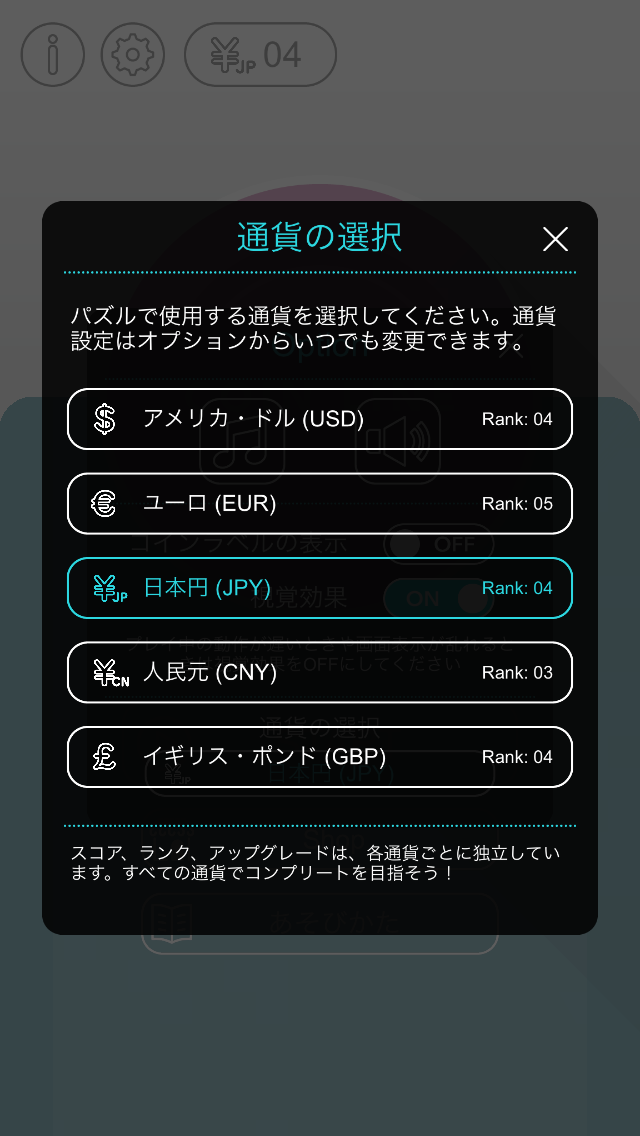The image size is (640, 1136).
Task: Close the 通貨の選択 dialog
Action: [x=555, y=239]
